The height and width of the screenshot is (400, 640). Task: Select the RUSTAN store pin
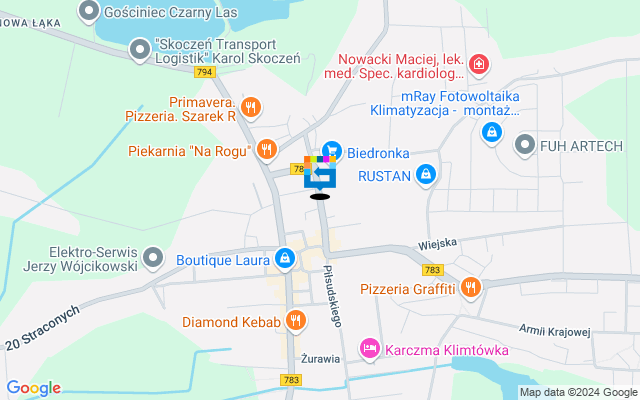427,174
